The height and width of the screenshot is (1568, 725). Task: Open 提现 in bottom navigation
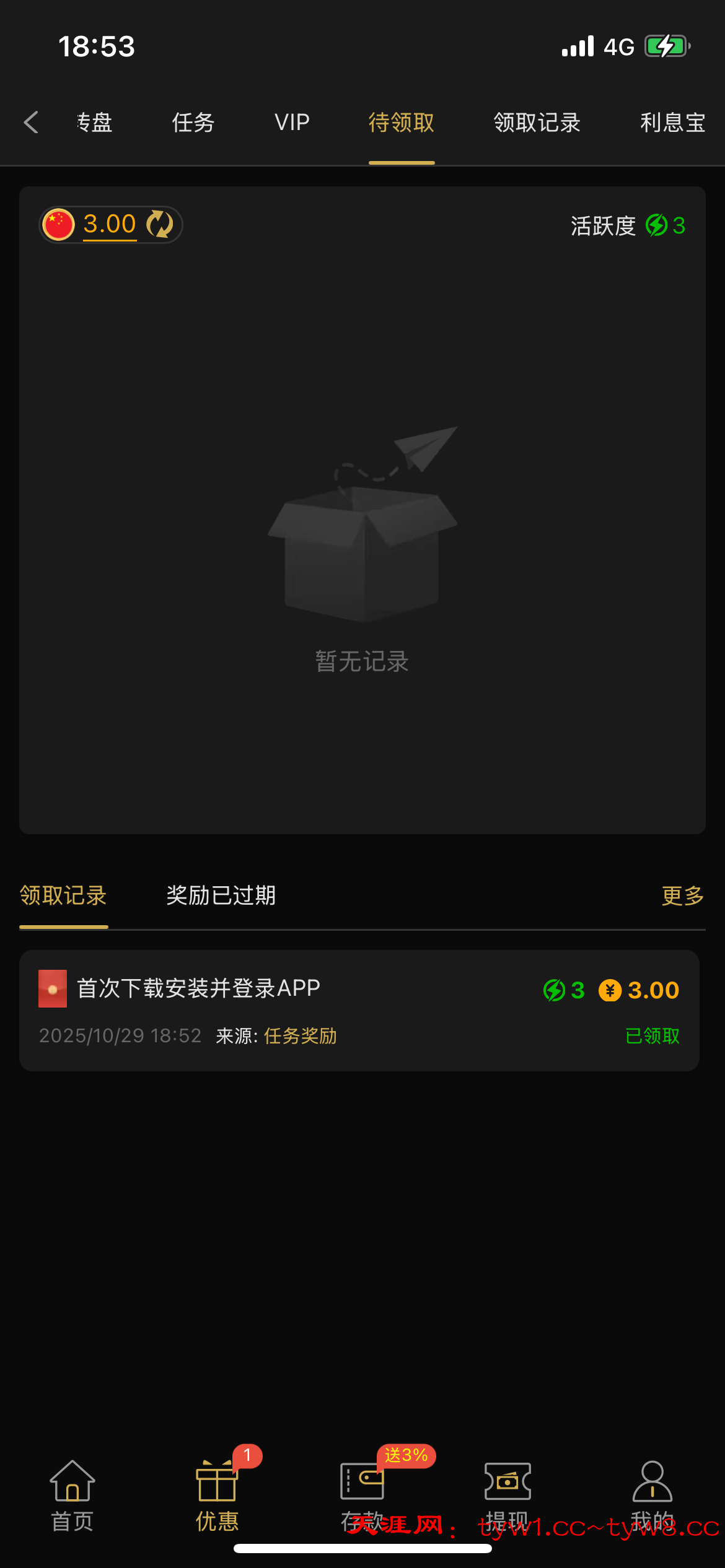tap(507, 1494)
